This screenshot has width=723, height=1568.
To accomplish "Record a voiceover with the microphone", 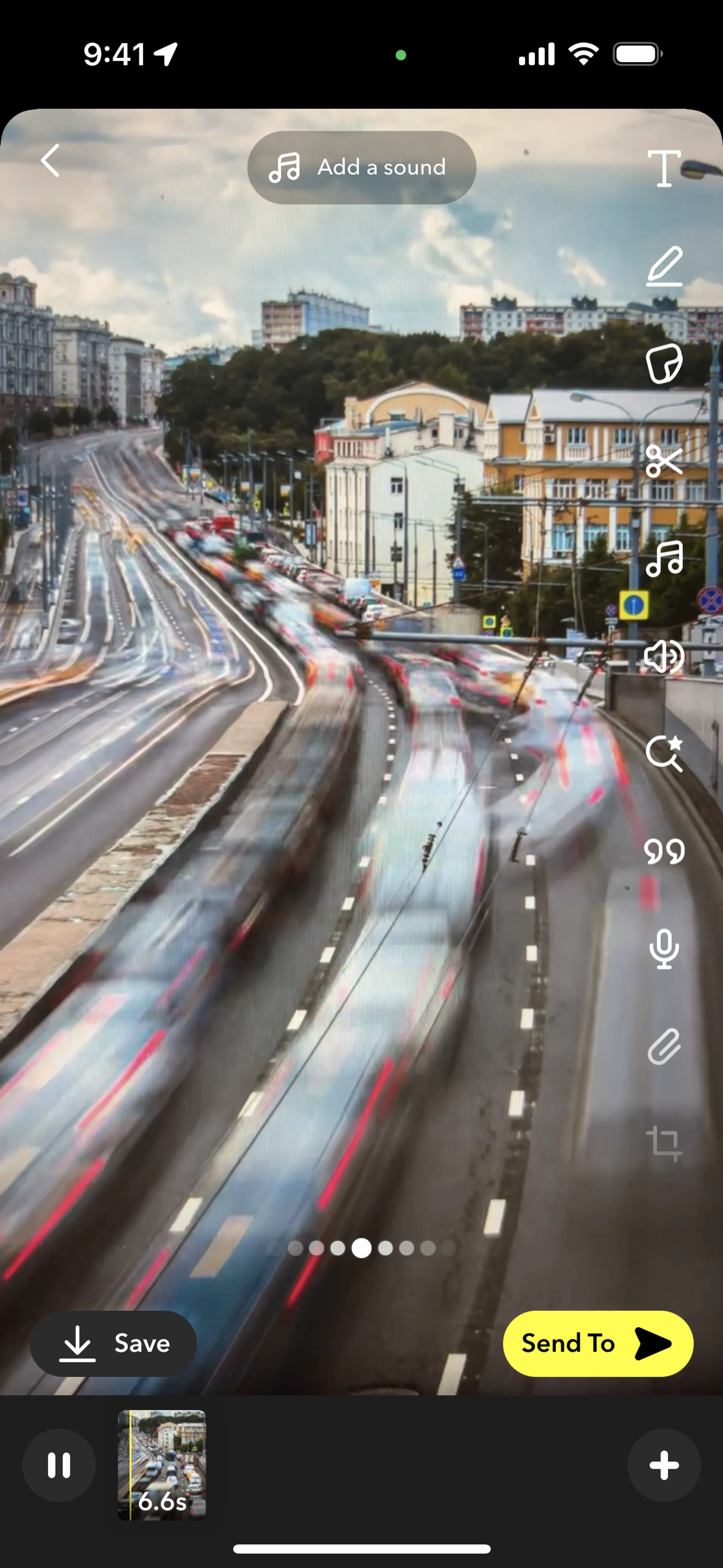I will pos(664,949).
